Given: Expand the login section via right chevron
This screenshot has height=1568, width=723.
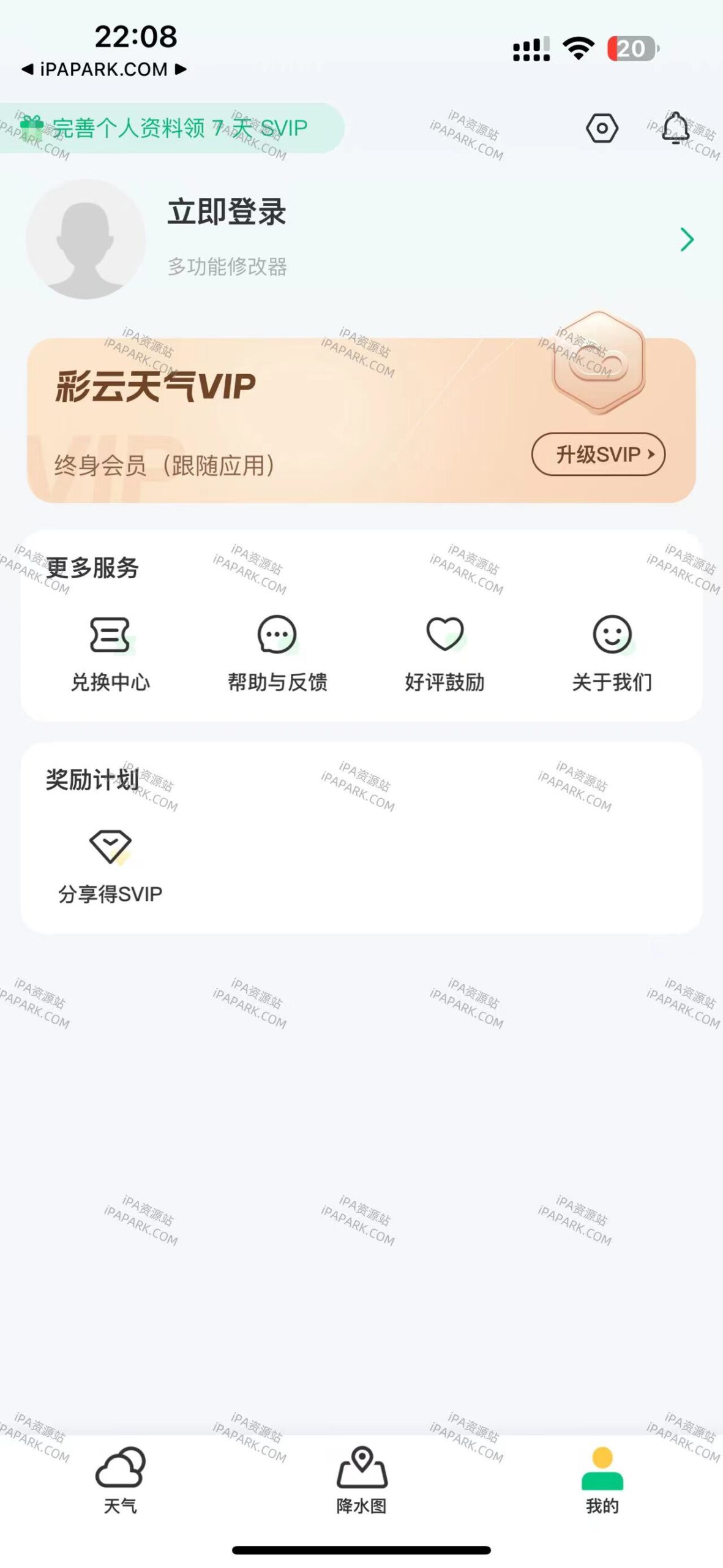Looking at the screenshot, I should [687, 239].
